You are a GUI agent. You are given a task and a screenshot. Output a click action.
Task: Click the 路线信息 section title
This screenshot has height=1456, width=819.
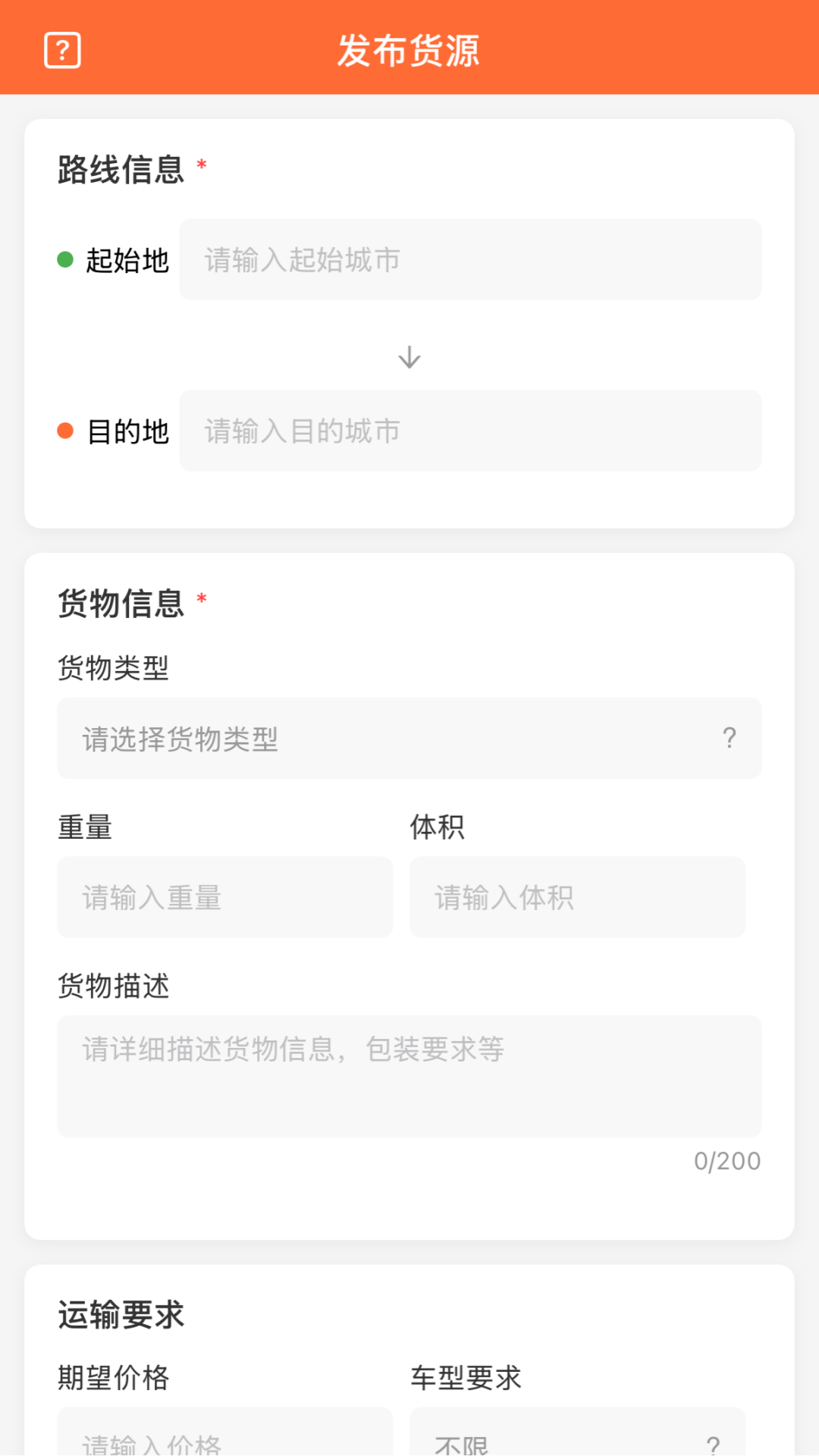pos(120,169)
